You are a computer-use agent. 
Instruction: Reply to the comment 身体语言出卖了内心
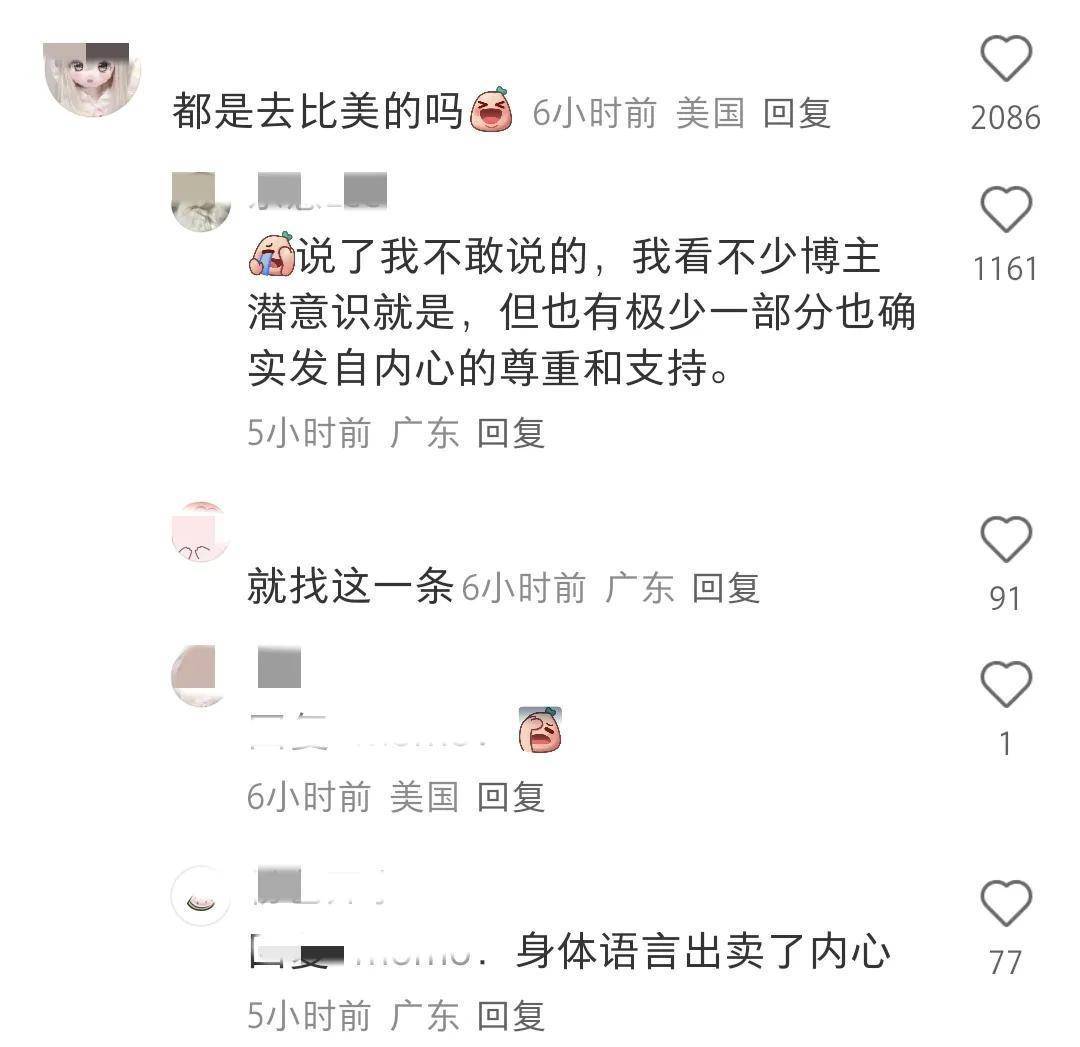510,1016
